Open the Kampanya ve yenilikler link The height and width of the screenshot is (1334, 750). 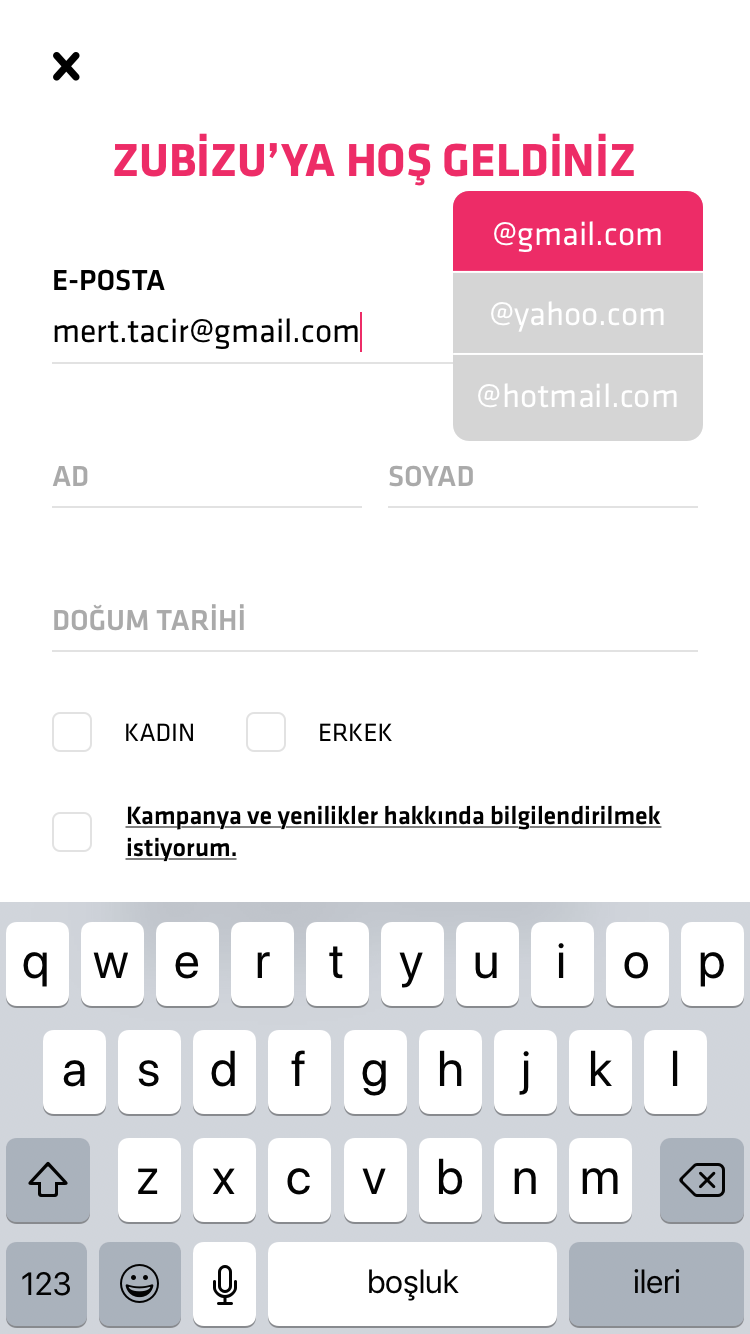(393, 832)
